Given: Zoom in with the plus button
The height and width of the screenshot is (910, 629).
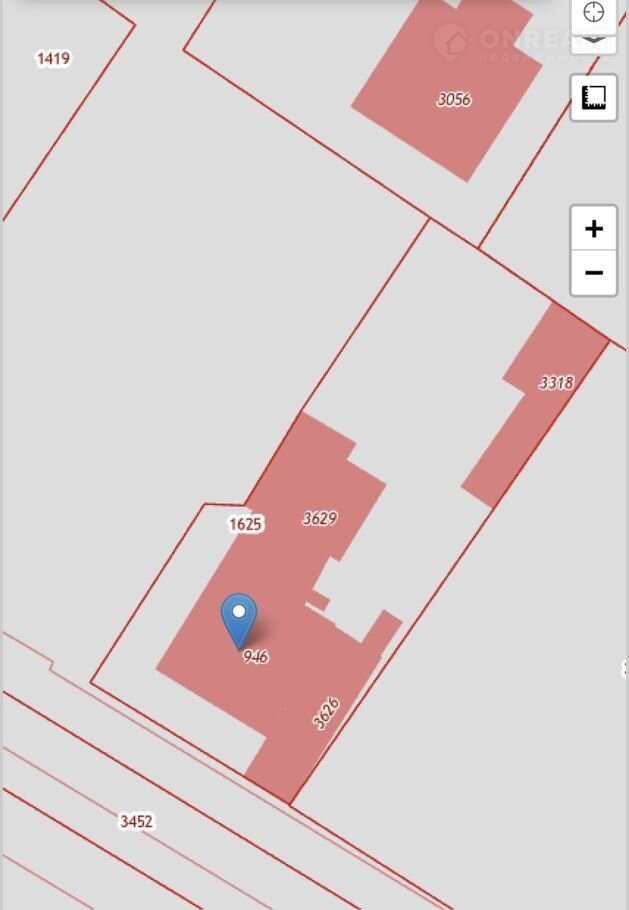Looking at the screenshot, I should point(594,229).
